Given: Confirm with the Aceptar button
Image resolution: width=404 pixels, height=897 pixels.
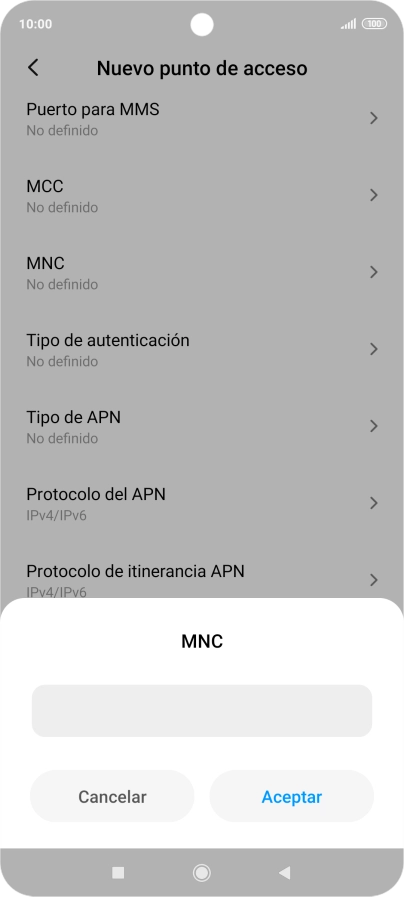Looking at the screenshot, I should [x=292, y=796].
